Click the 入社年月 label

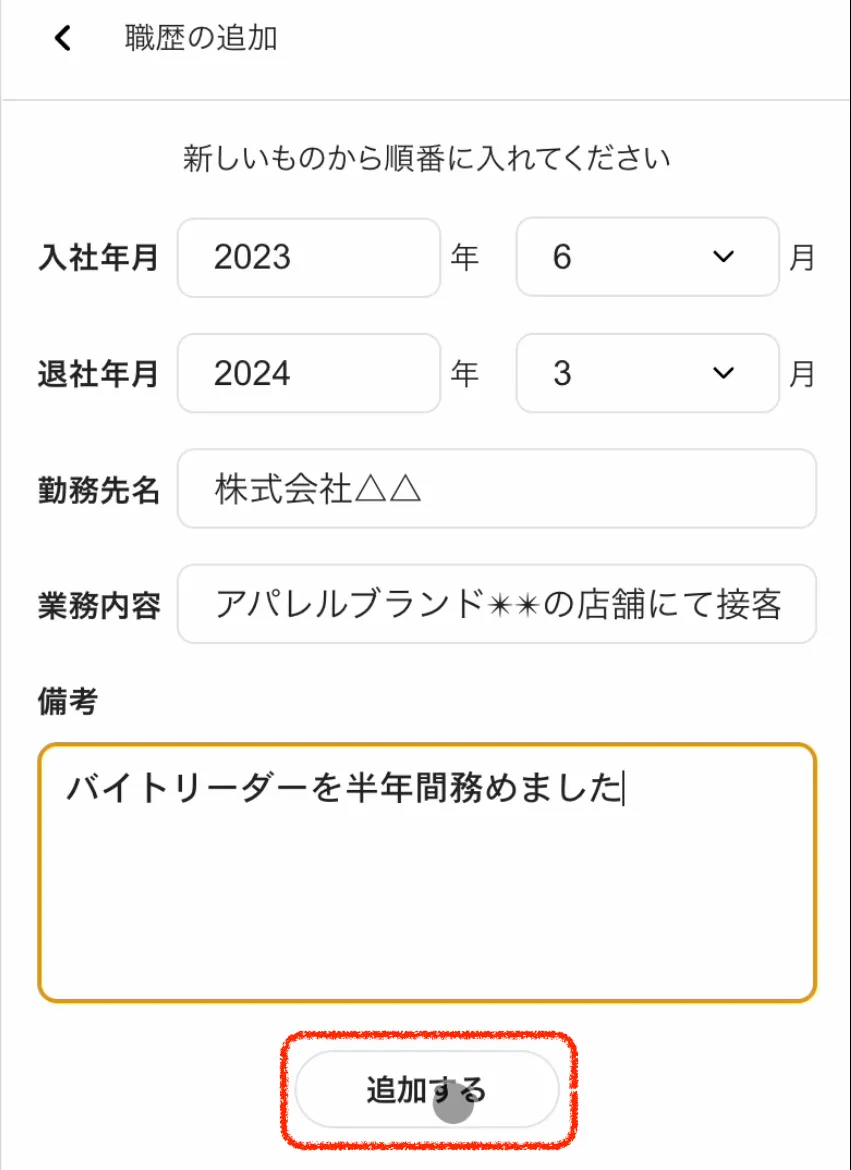(x=96, y=258)
